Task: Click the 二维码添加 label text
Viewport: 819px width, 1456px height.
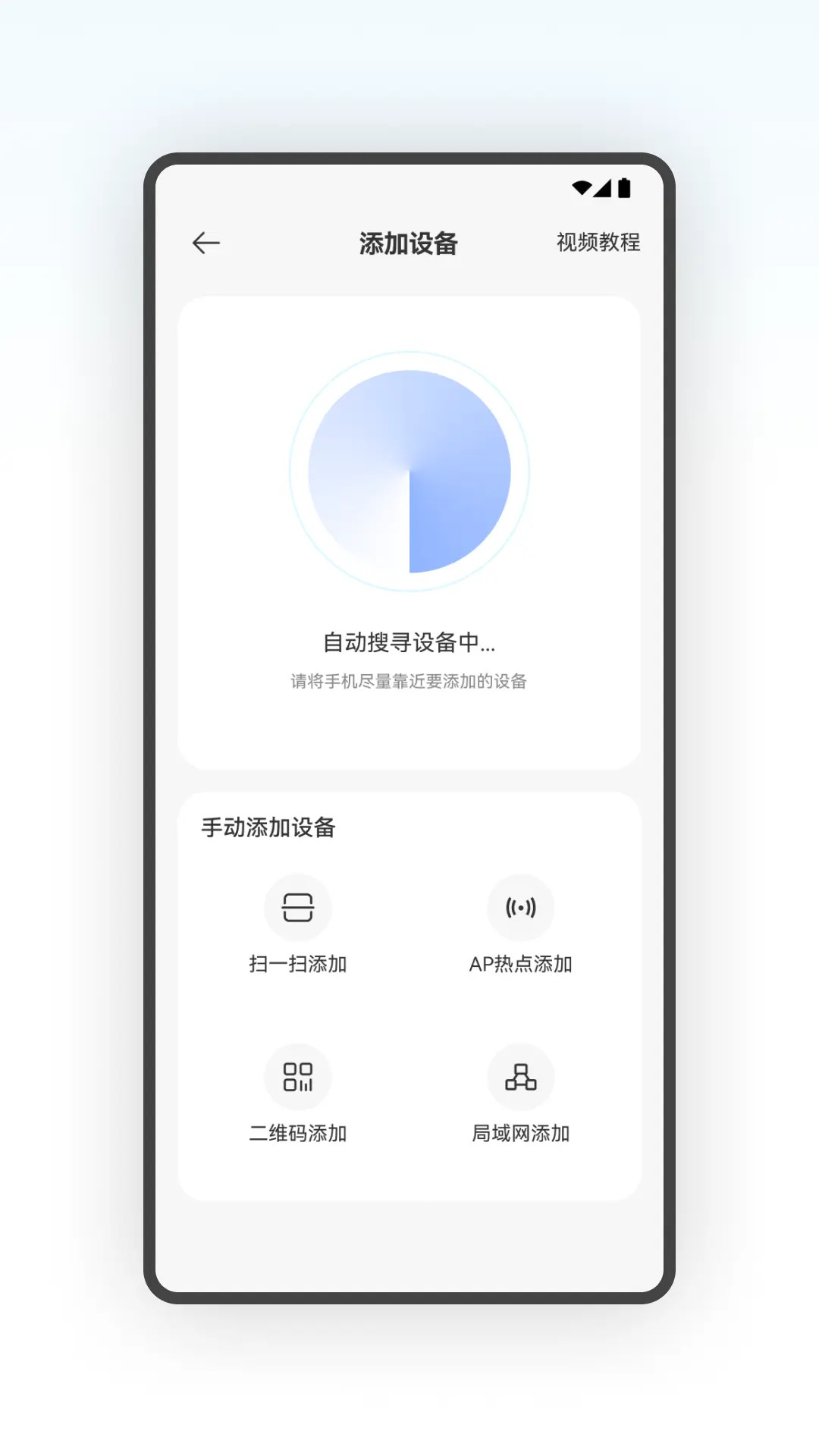Action: 299,1134
